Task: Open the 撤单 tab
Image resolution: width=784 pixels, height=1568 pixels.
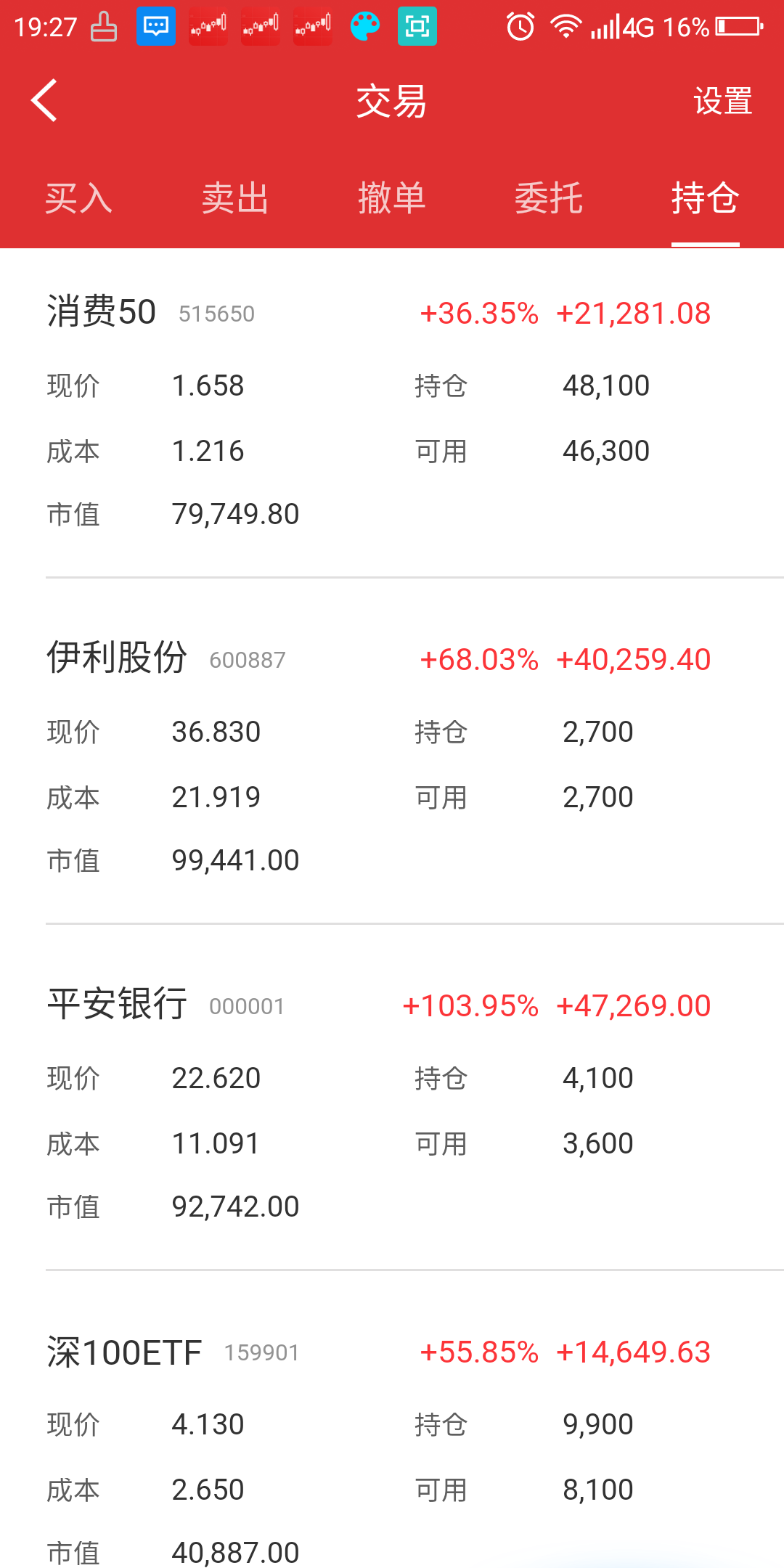Action: [392, 198]
